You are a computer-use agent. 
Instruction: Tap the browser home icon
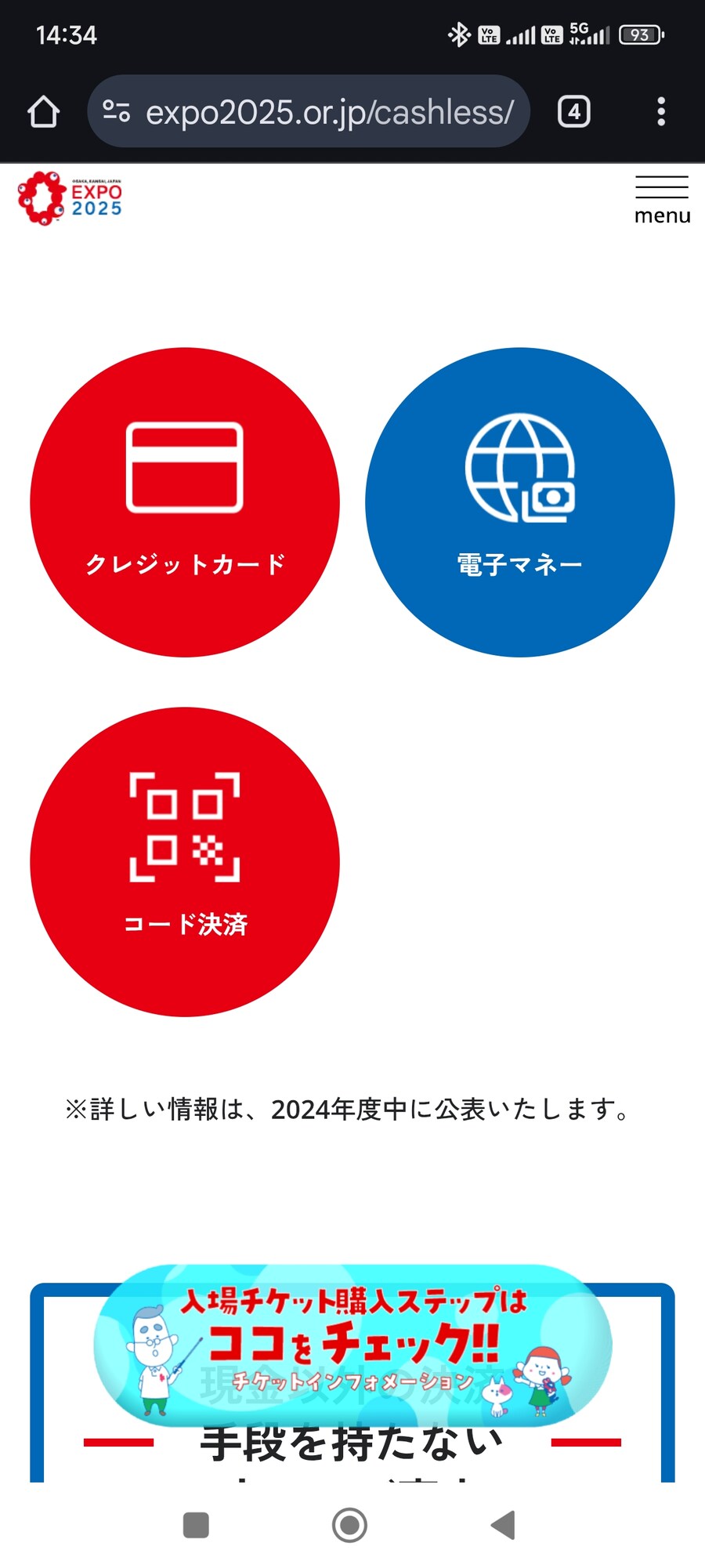[44, 112]
